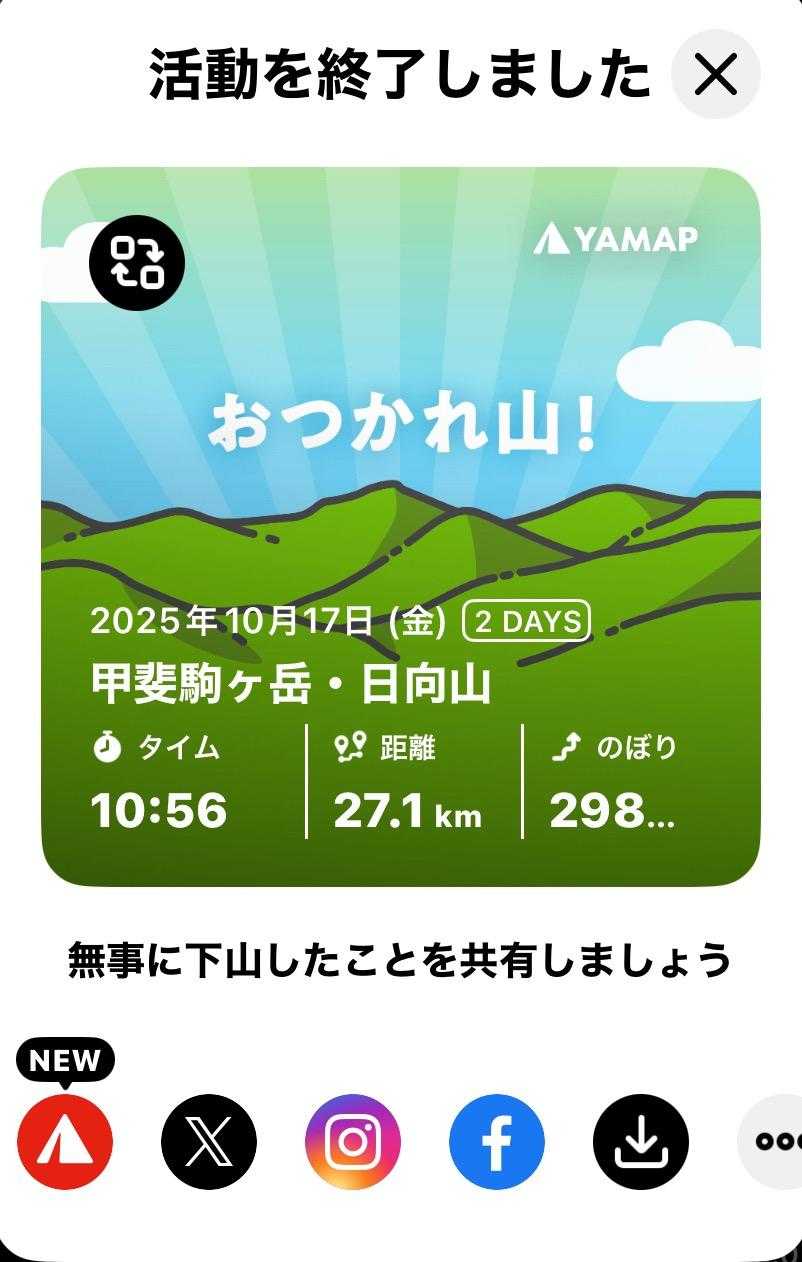Download the activity card image
The width and height of the screenshot is (802, 1262).
pyautogui.click(x=641, y=1141)
